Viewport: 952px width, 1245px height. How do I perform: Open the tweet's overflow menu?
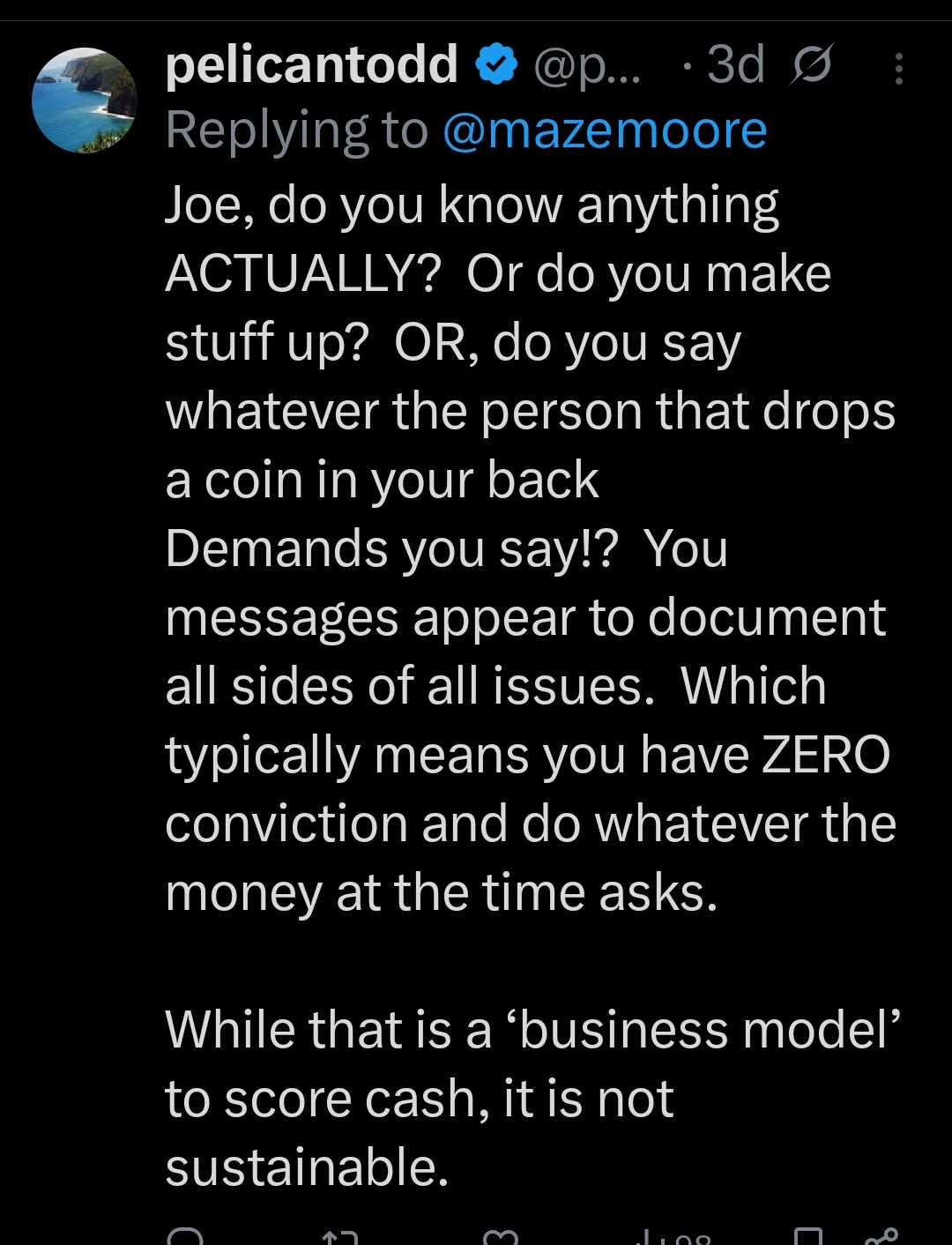pos(898,69)
